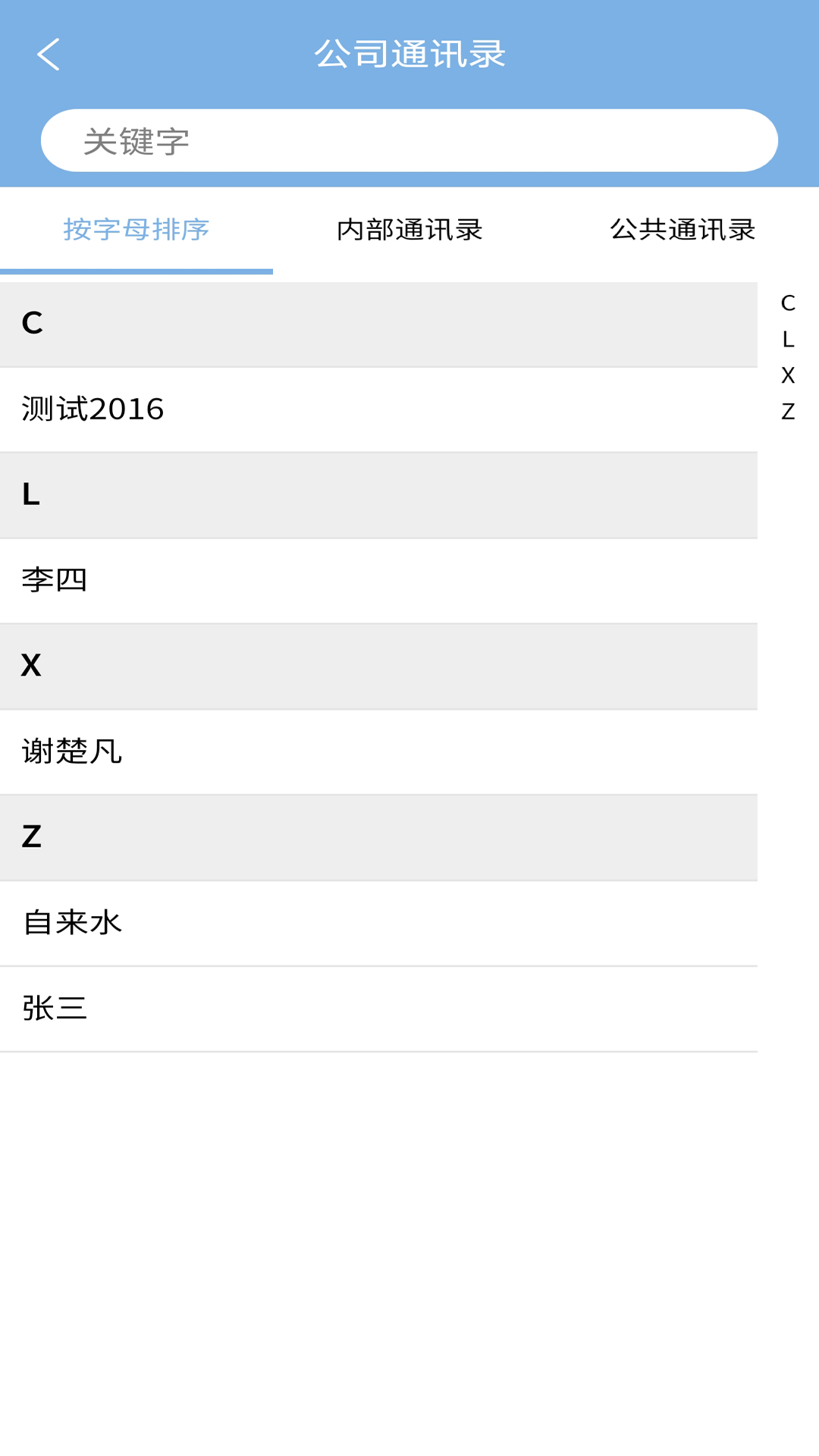
Task: Jump to letter X in side index
Action: point(788,375)
